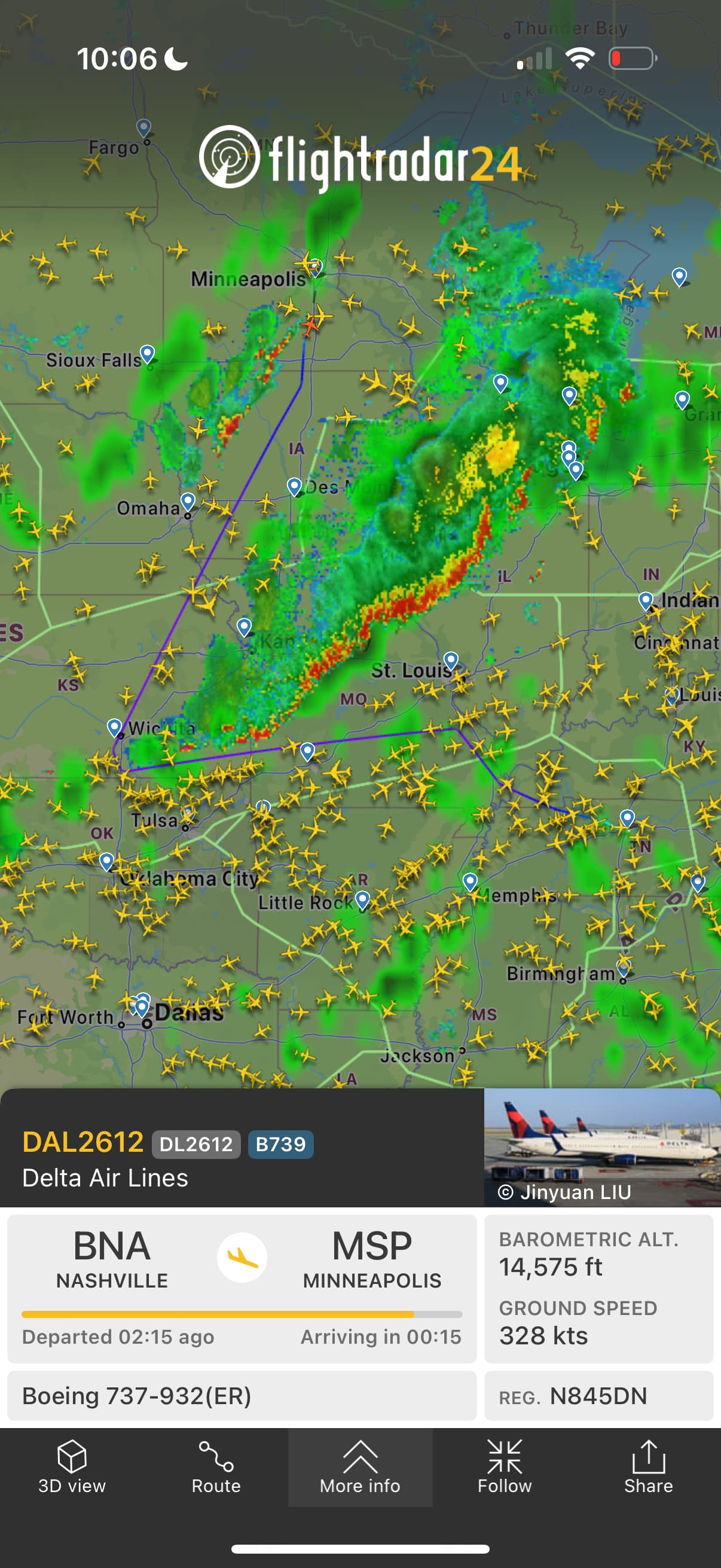
Task: Open the 3D view
Action: click(x=72, y=1467)
